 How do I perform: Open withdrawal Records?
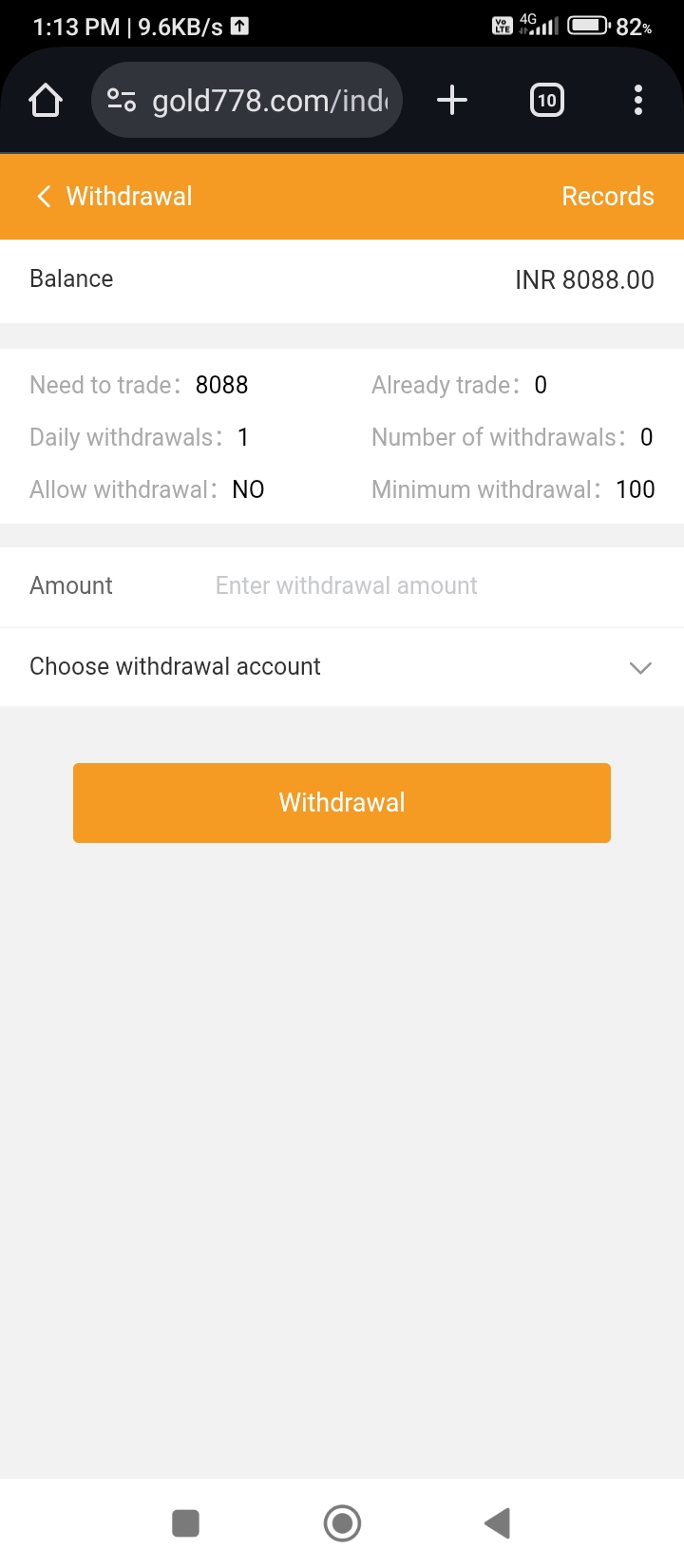point(607,197)
